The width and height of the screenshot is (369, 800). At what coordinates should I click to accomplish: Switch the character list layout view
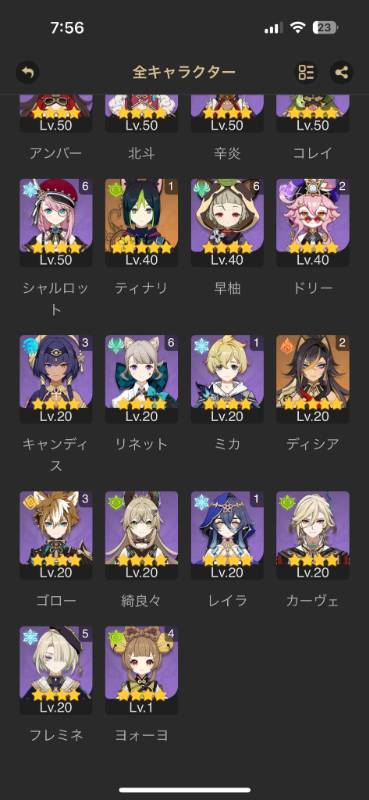(x=307, y=72)
